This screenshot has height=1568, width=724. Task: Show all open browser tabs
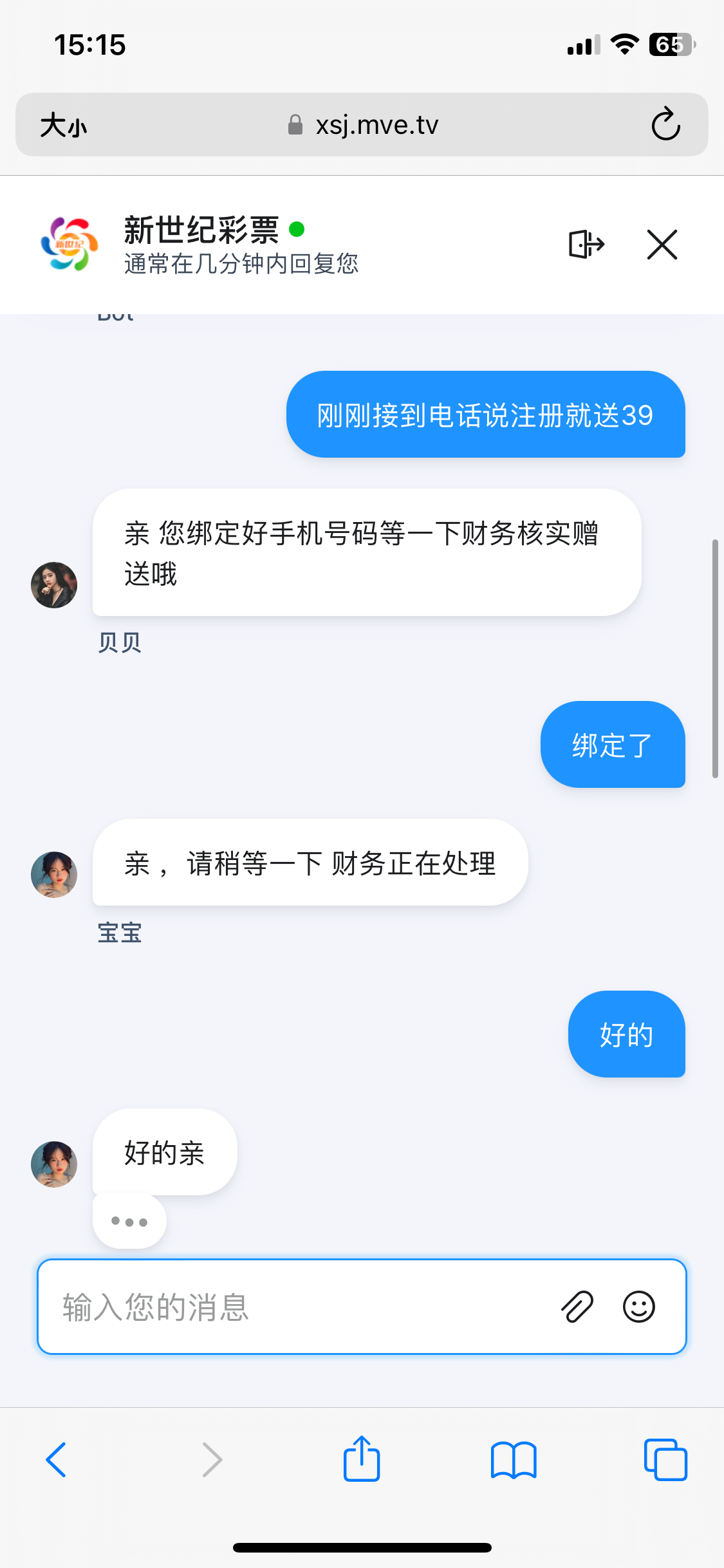pos(665,1459)
